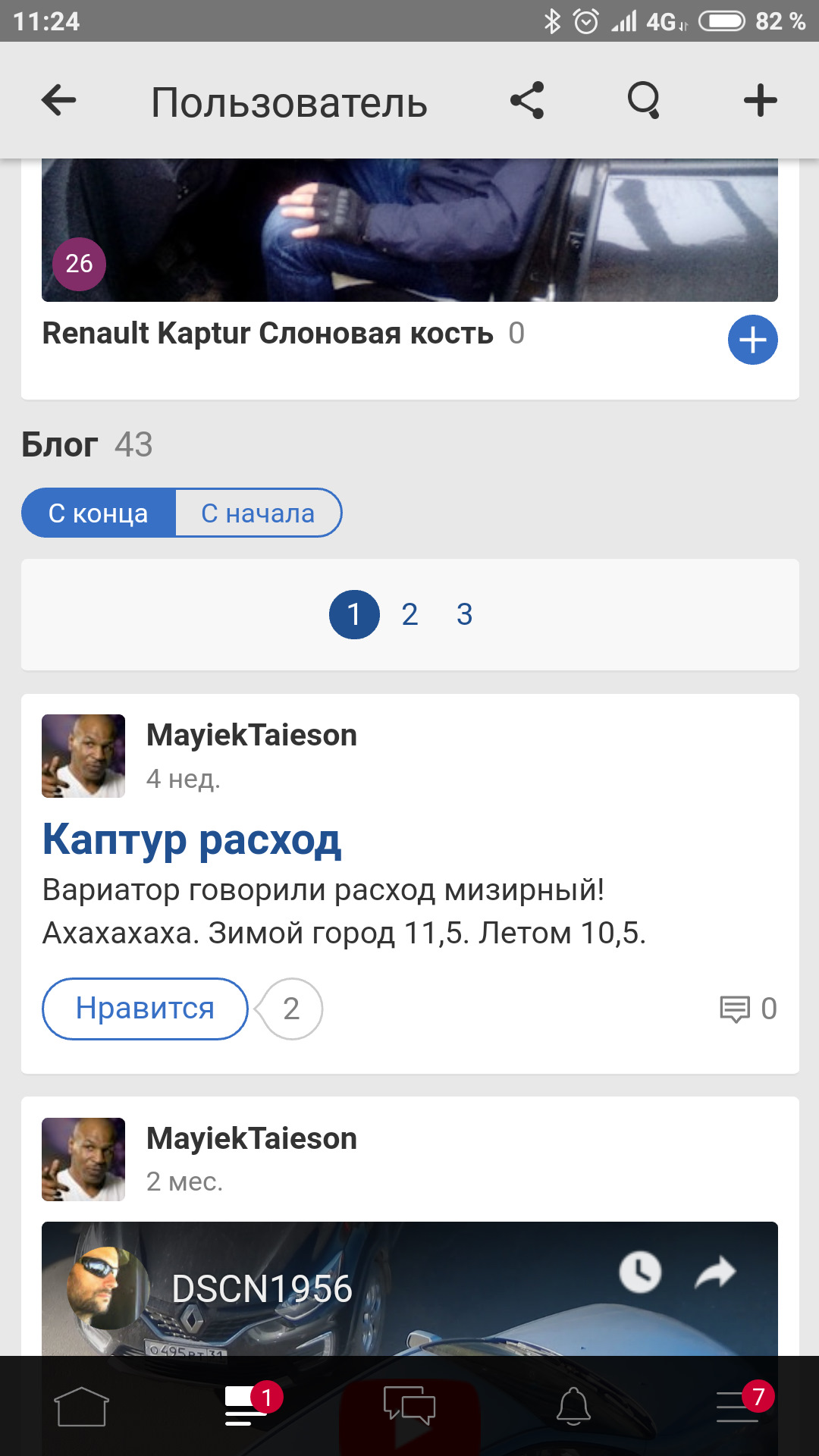Open the DSCN1956 video post
This screenshot has width=819, height=1456.
409,1289
